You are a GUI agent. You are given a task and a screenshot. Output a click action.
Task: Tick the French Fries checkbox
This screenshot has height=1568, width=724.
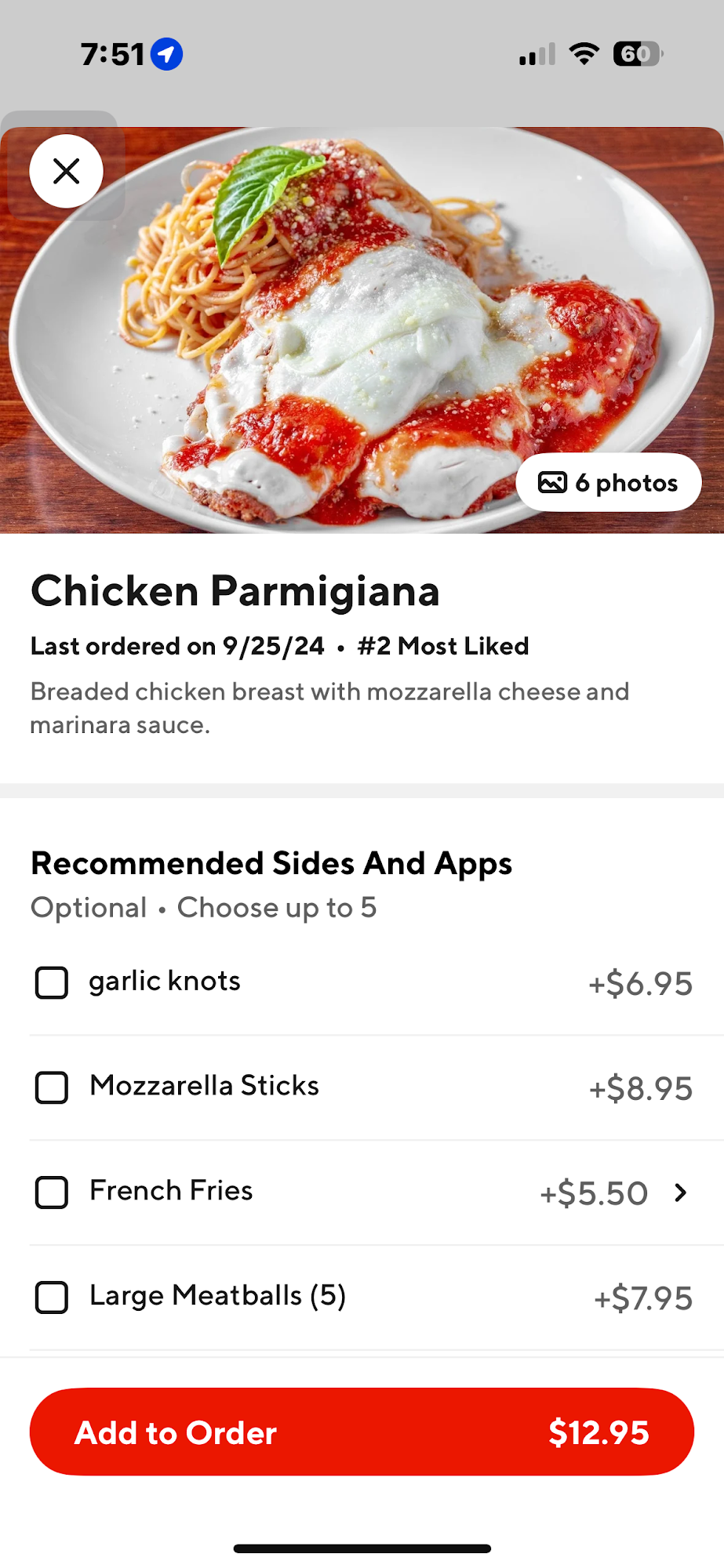pyautogui.click(x=52, y=1192)
